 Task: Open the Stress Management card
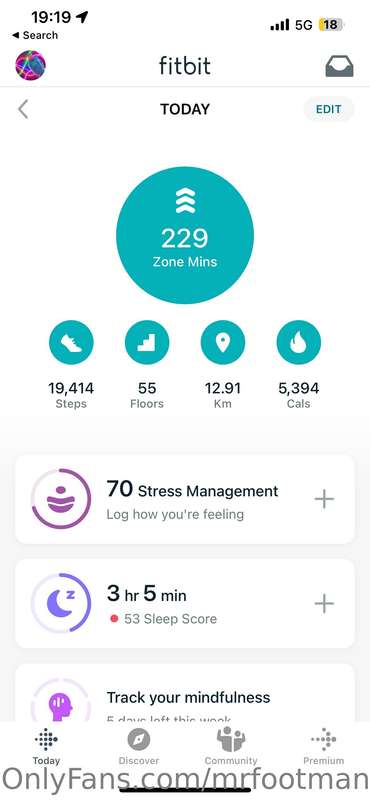(185, 499)
